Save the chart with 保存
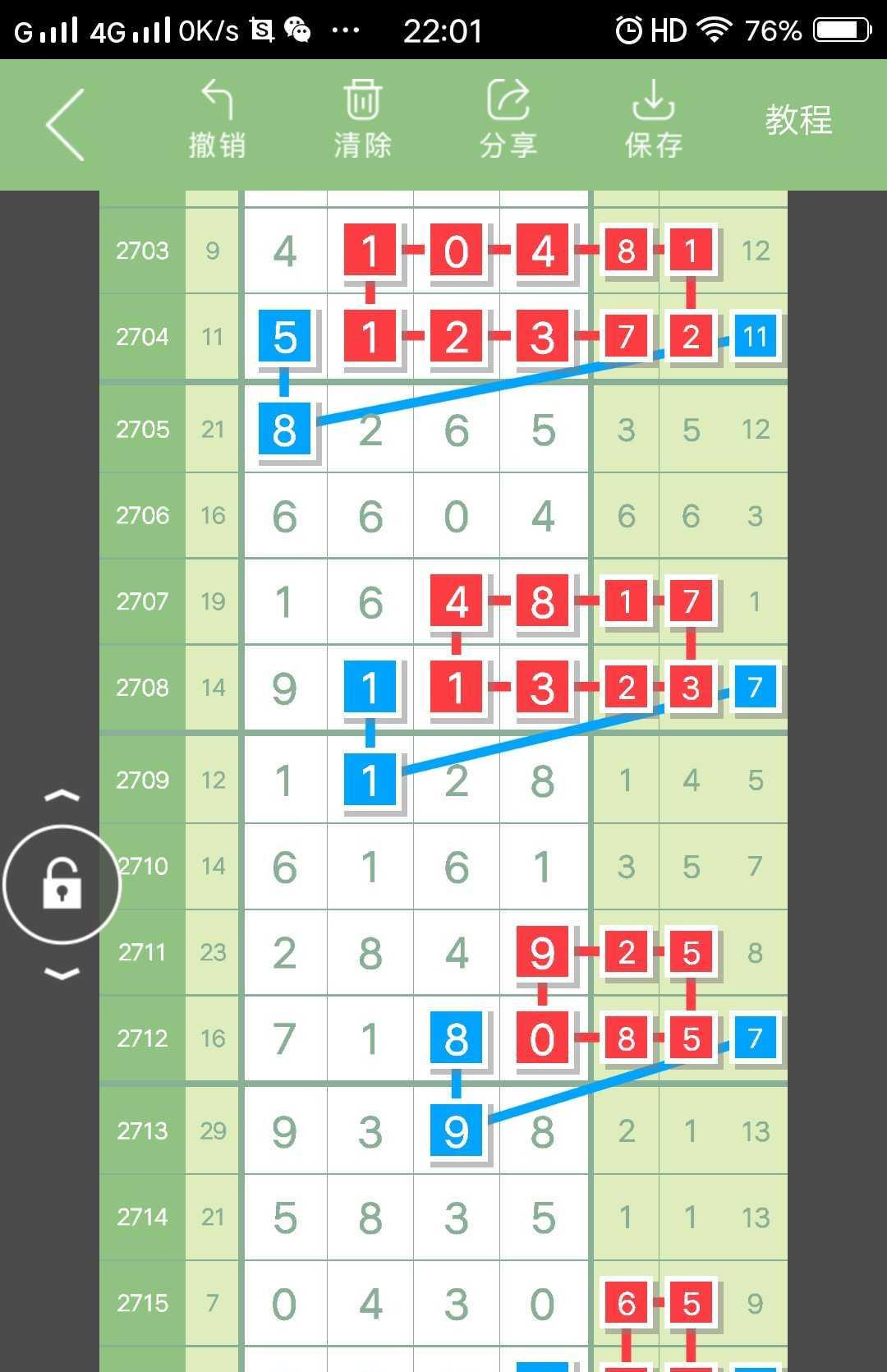Screen dimensions: 887x1372 click(653, 120)
